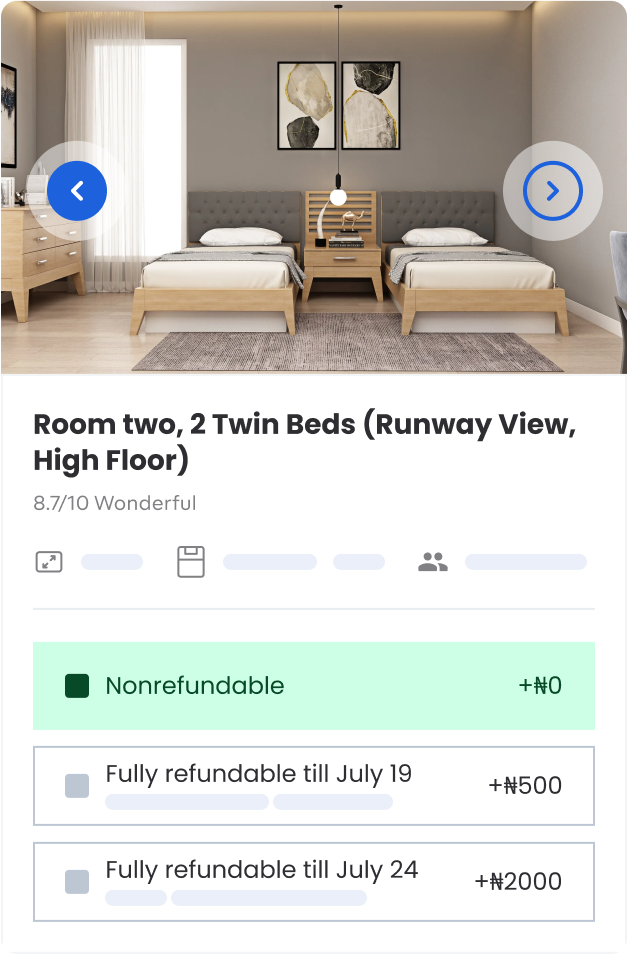Show the next room photo
Image resolution: width=627 pixels, height=954 pixels.
click(x=552, y=190)
